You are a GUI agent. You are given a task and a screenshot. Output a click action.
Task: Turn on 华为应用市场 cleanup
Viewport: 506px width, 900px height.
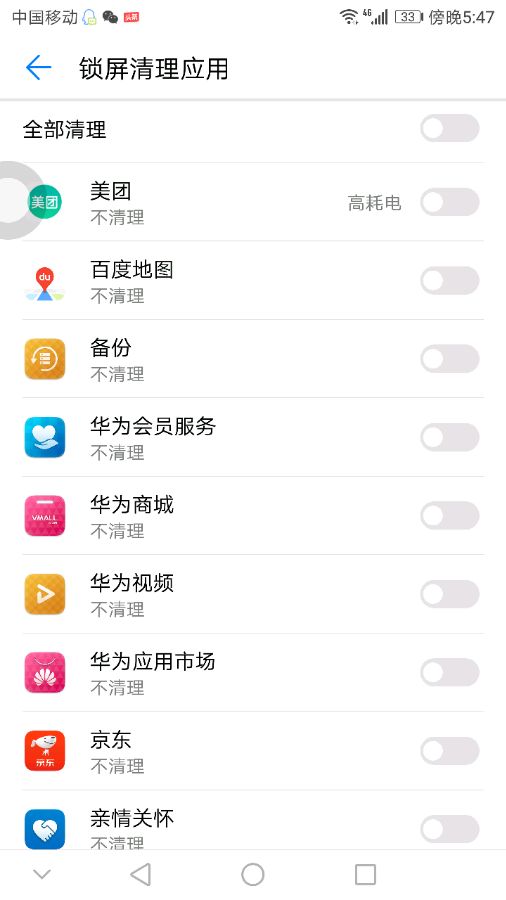tap(450, 672)
